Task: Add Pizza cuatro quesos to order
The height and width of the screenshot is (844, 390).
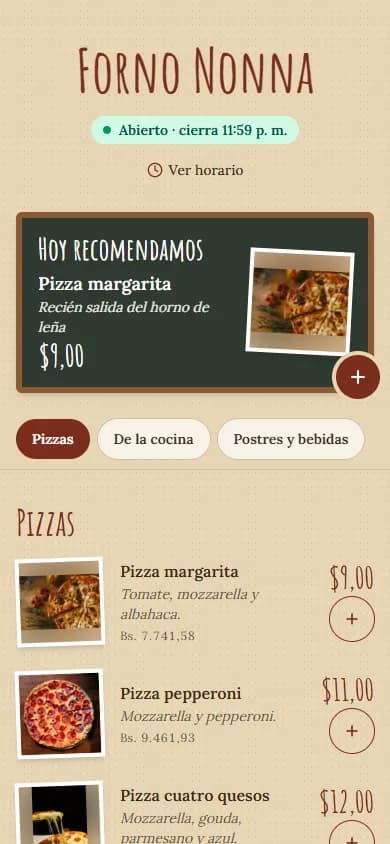Action: coord(352,833)
